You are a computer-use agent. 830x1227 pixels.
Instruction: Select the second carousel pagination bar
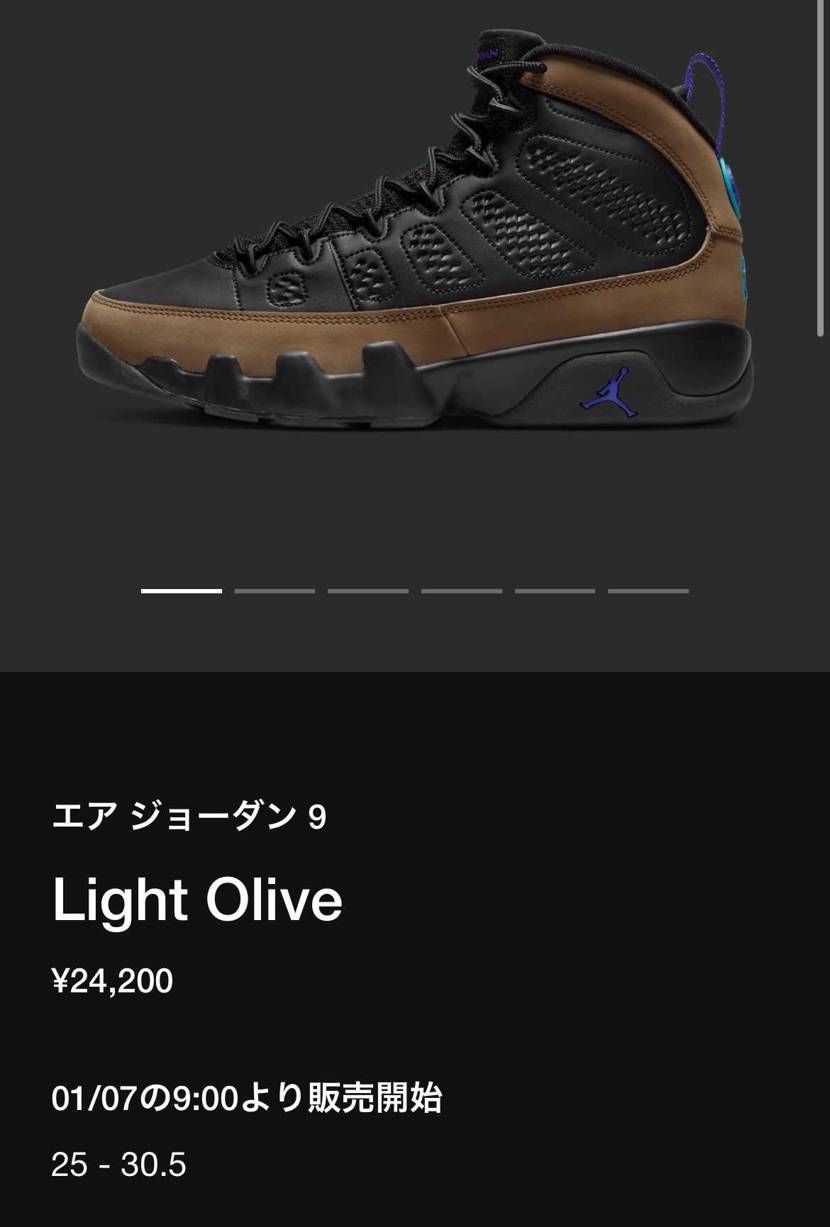[274, 590]
